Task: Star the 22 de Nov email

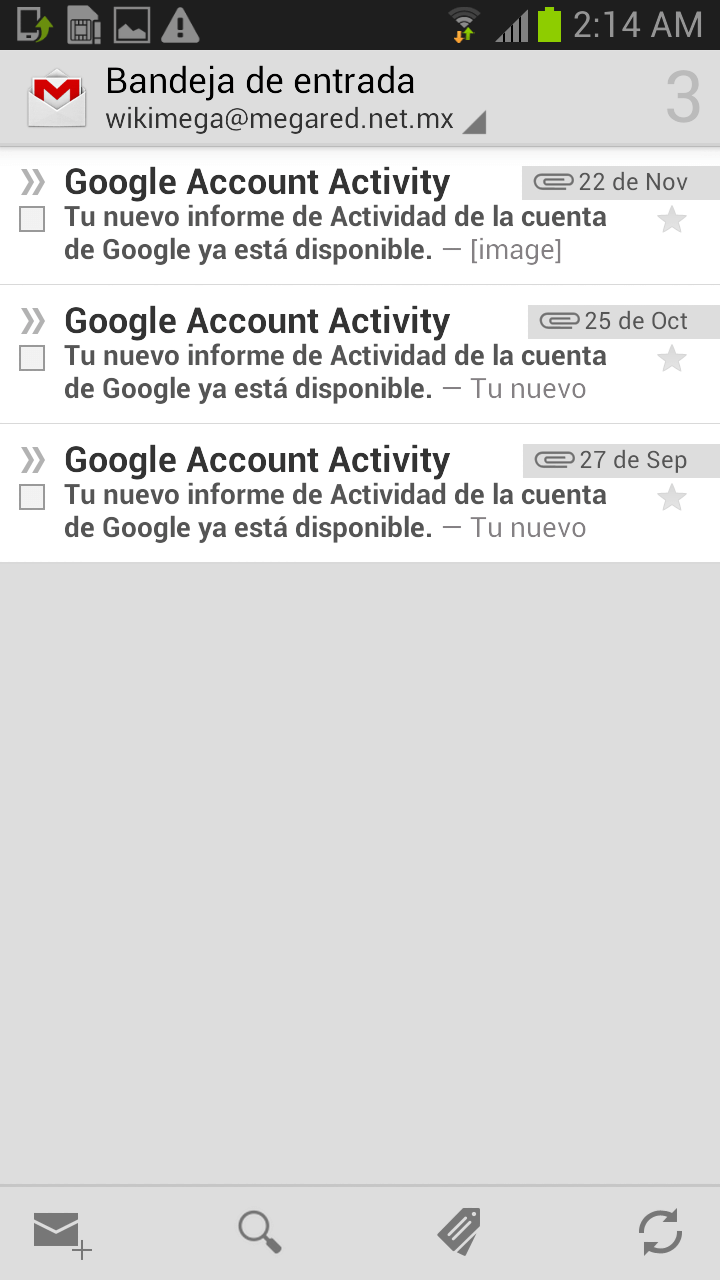Action: [x=672, y=220]
